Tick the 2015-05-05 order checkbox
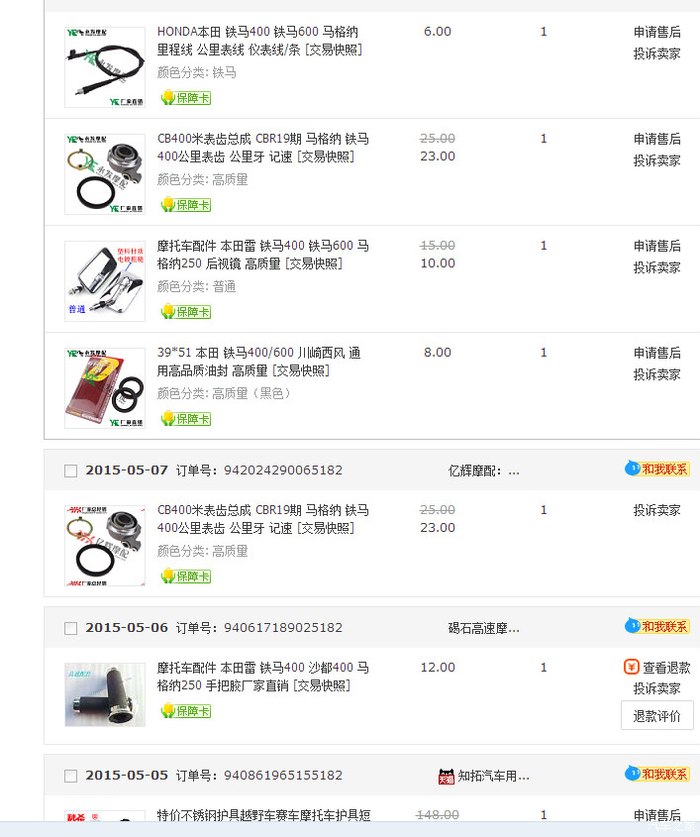700x837 pixels. pyautogui.click(x=70, y=776)
